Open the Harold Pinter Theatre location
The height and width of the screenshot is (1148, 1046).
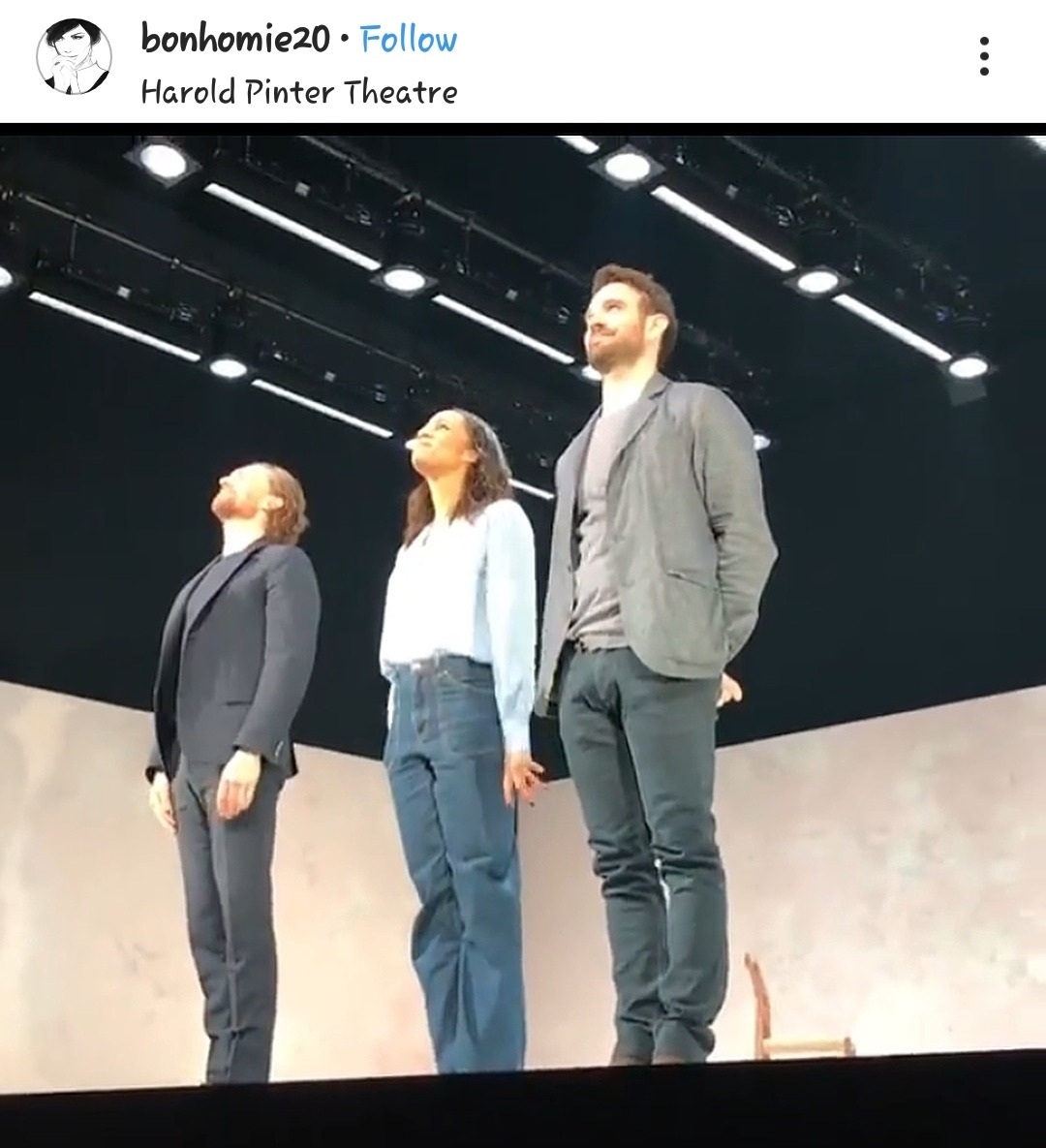click(298, 92)
